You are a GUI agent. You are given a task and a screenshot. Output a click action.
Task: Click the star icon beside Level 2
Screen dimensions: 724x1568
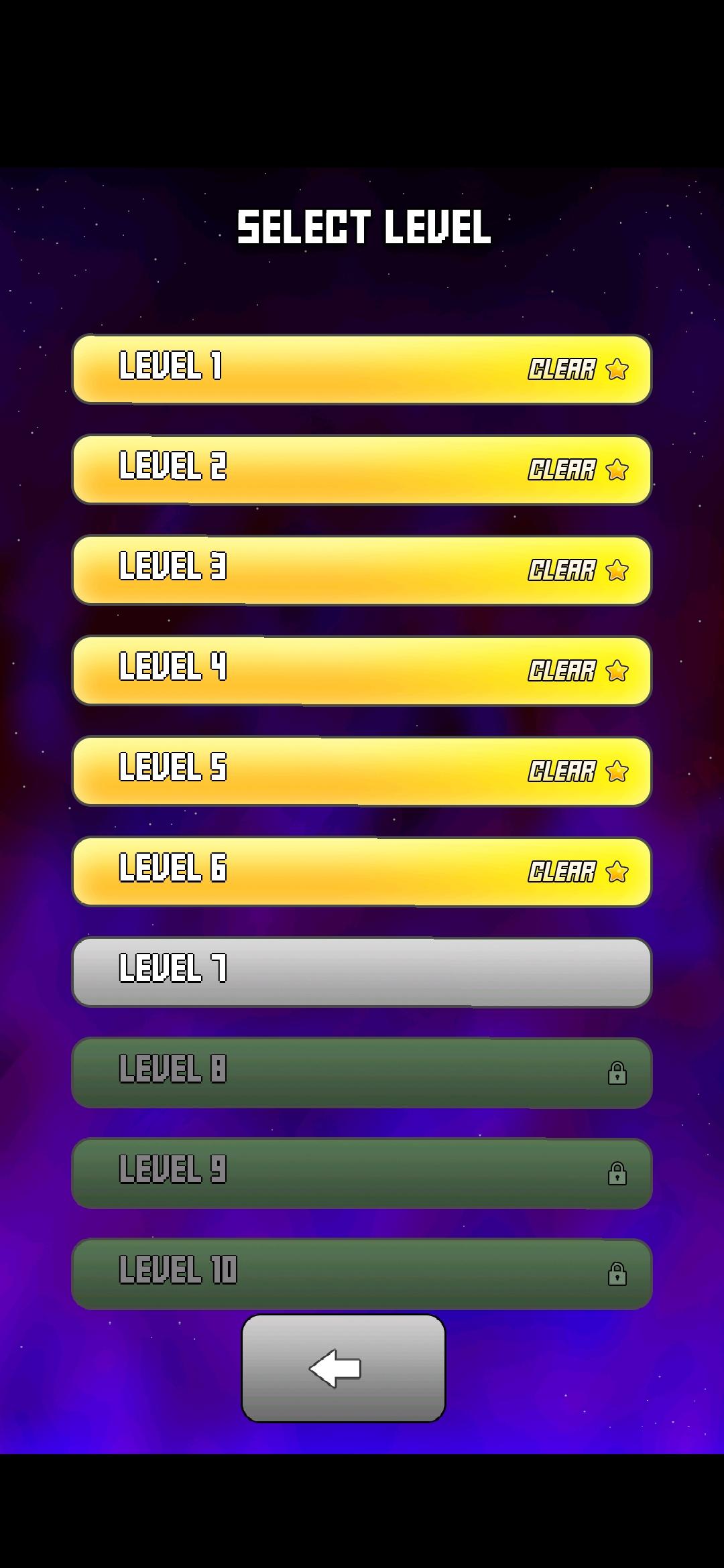(615, 470)
